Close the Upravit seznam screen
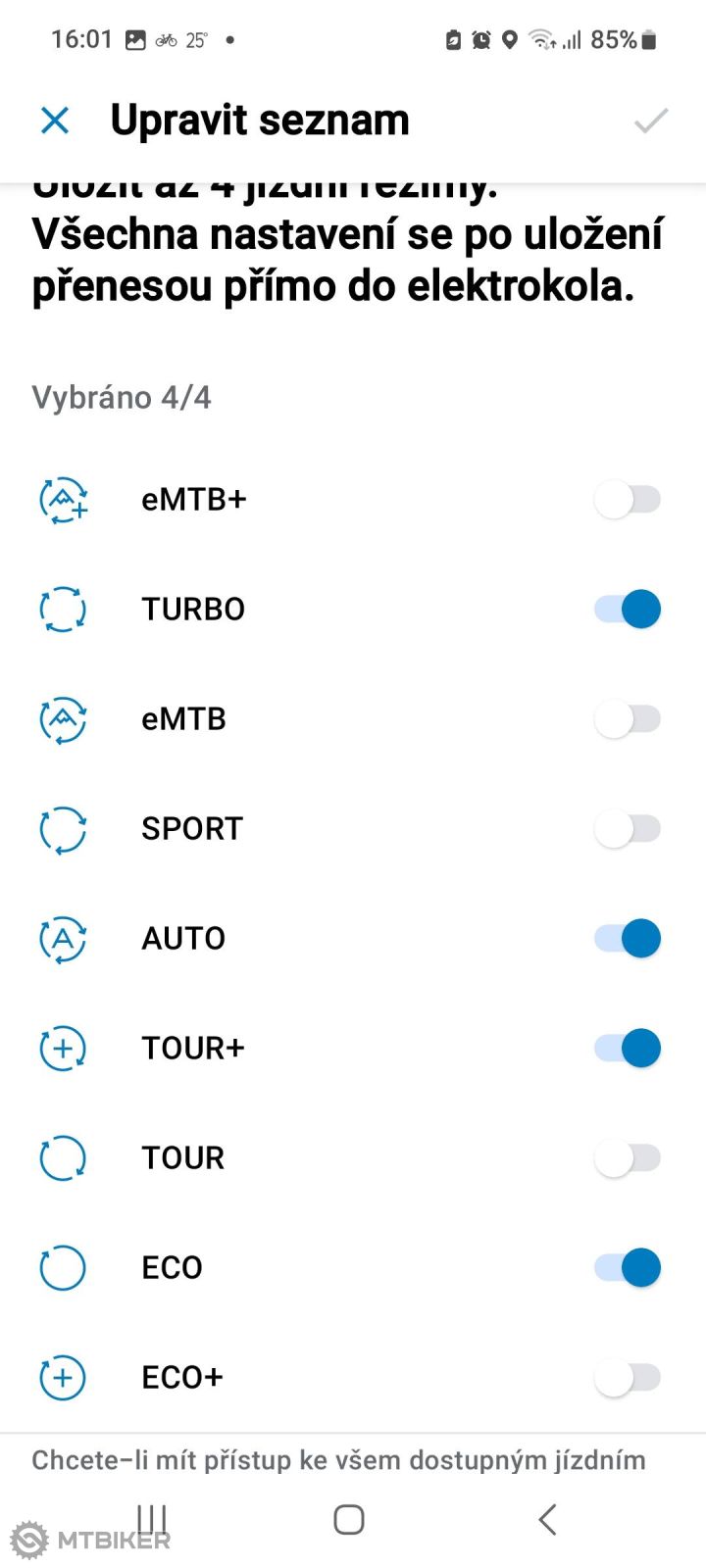 point(55,121)
